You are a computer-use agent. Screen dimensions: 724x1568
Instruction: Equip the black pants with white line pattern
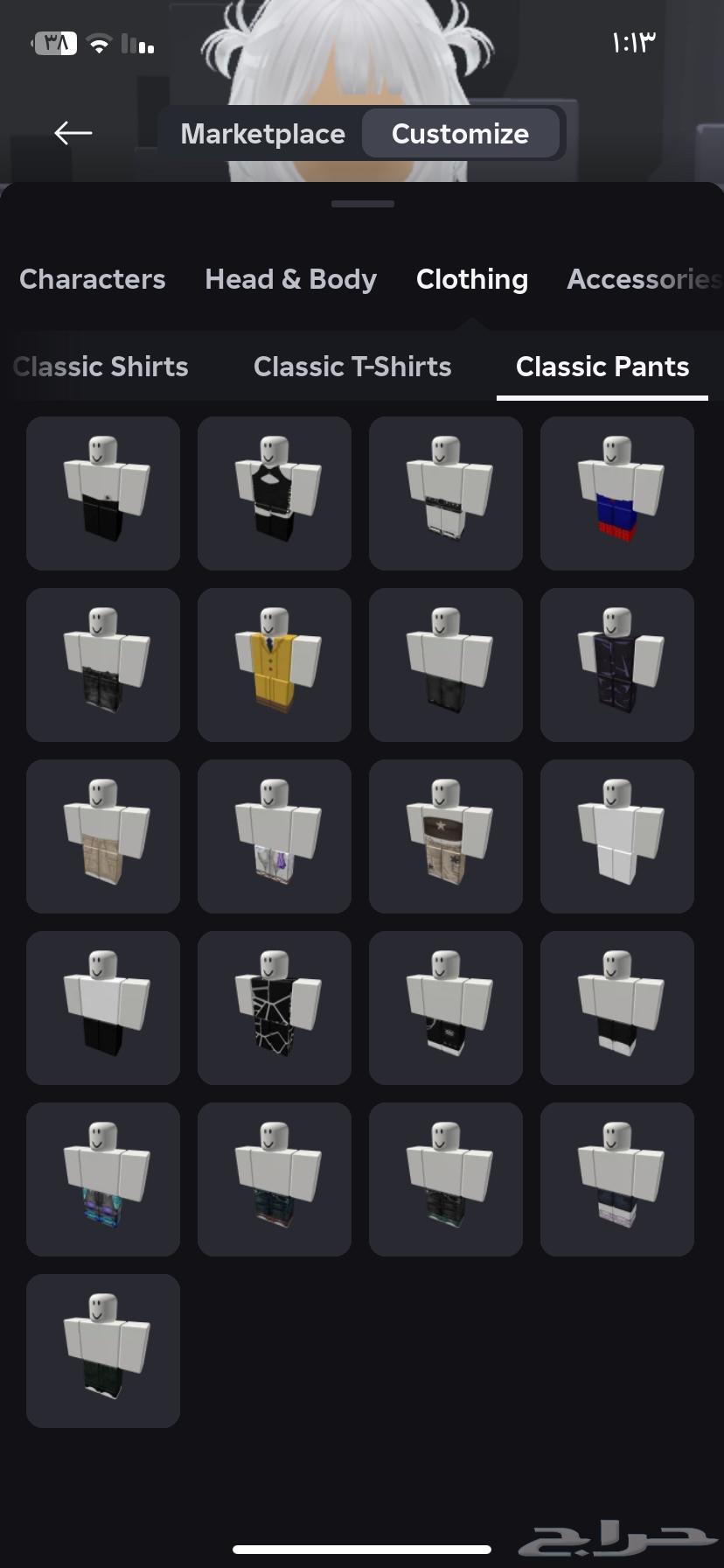point(275,1008)
